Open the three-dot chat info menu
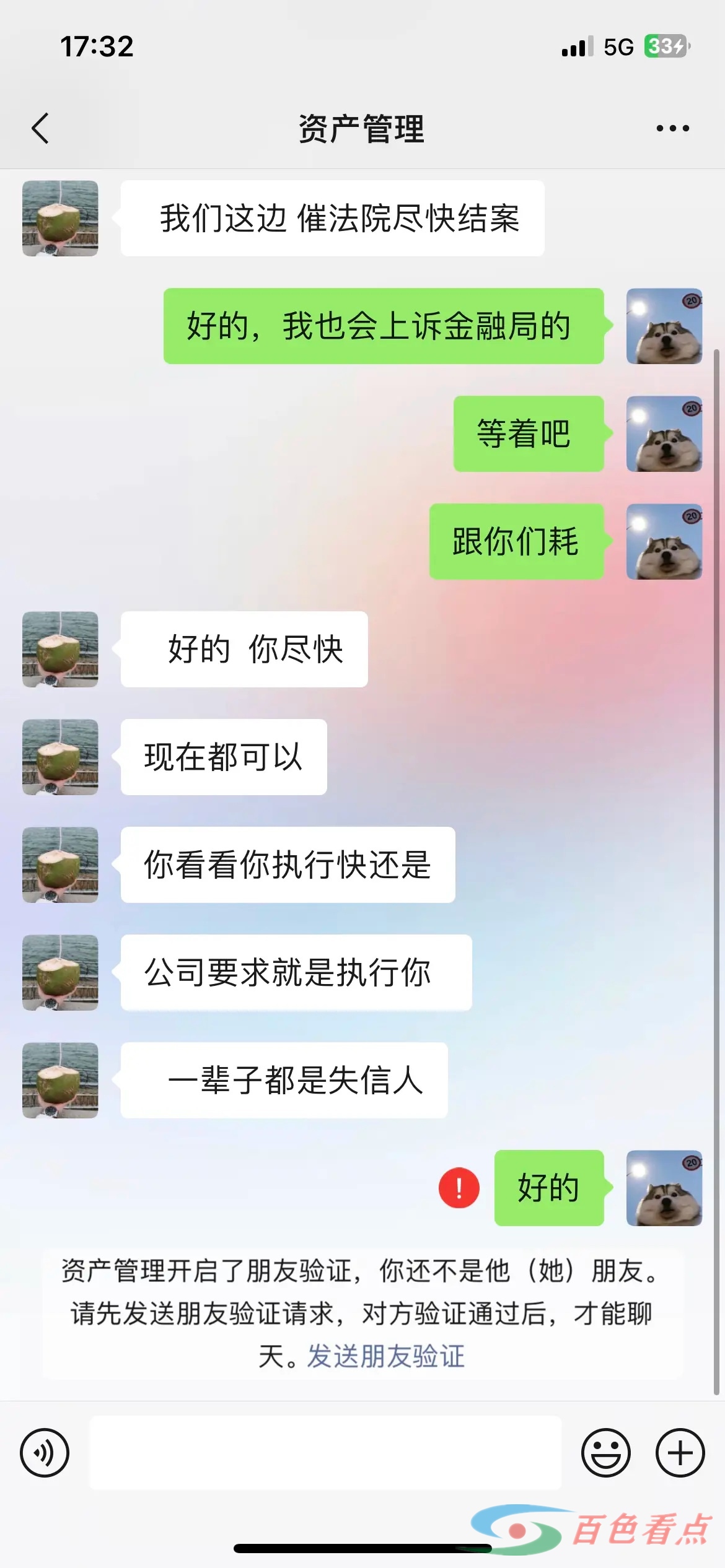 [672, 129]
